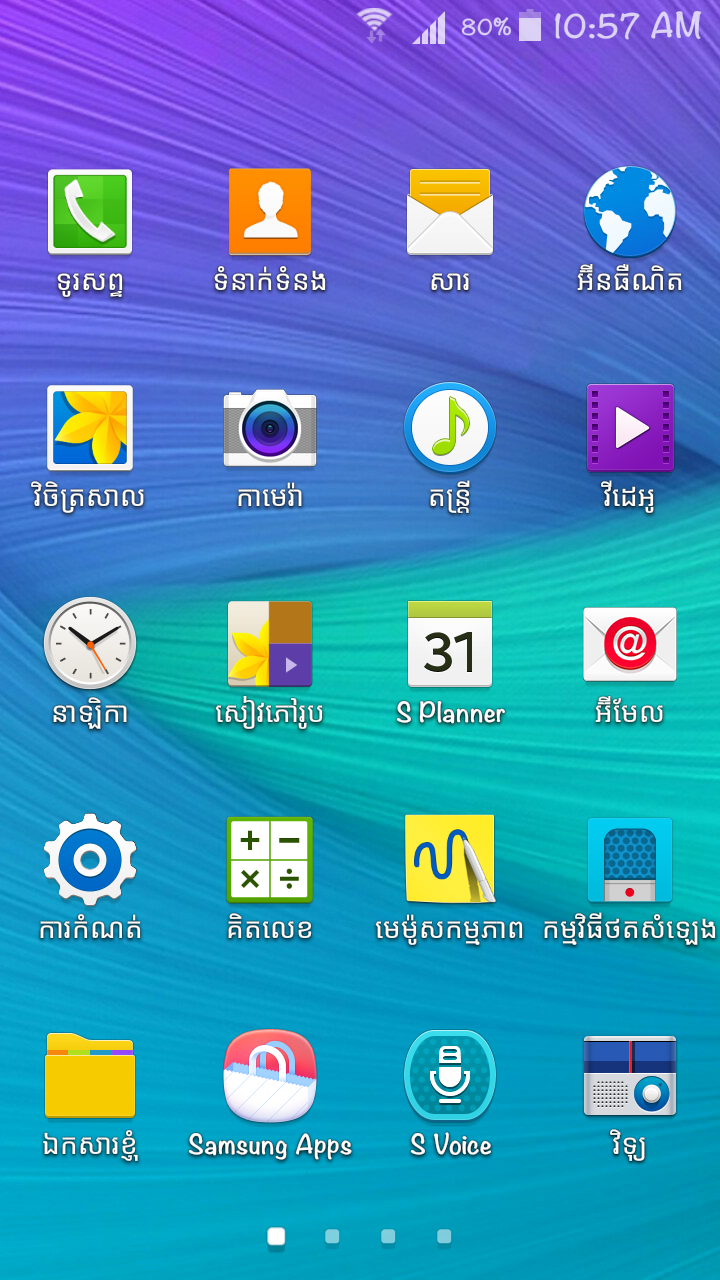720x1280 pixels.
Task: Open the My Files folder app
Action: click(90, 1076)
